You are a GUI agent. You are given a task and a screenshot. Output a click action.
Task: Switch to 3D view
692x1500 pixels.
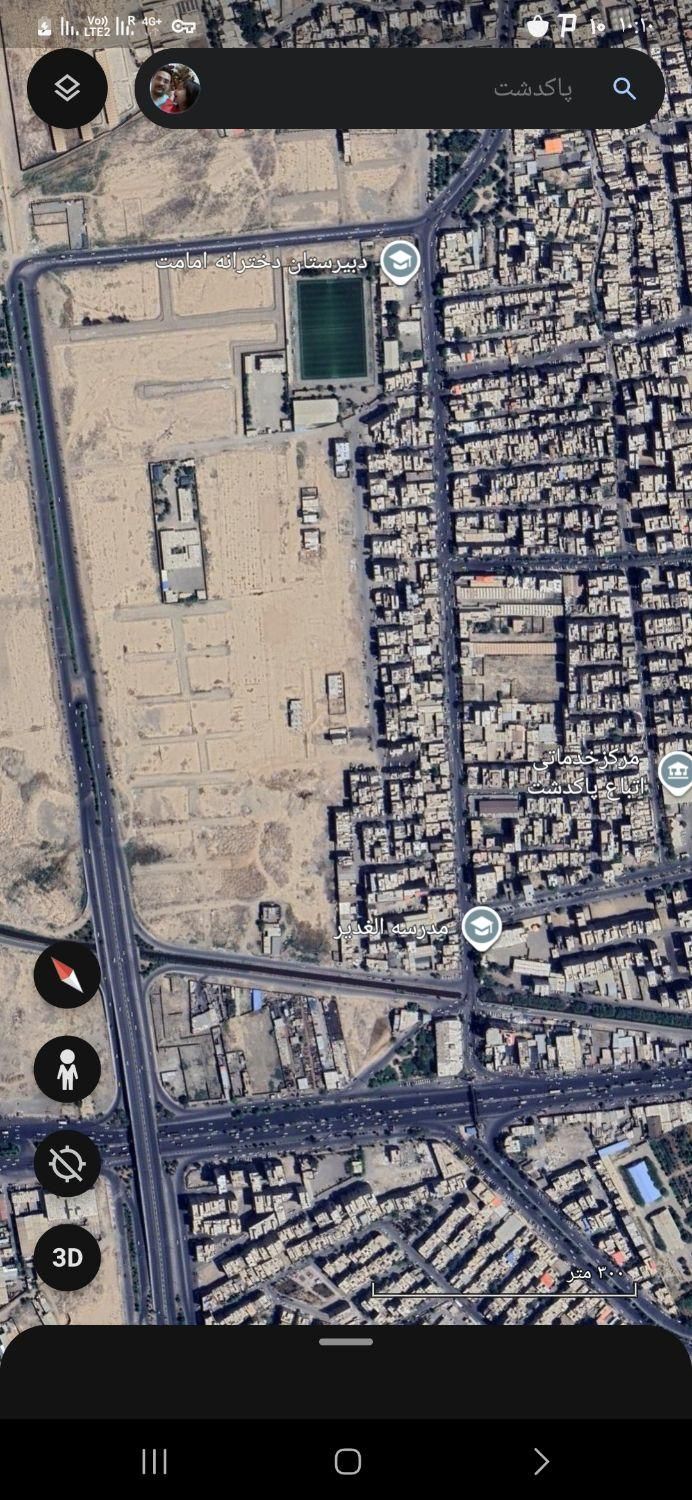[67, 1257]
